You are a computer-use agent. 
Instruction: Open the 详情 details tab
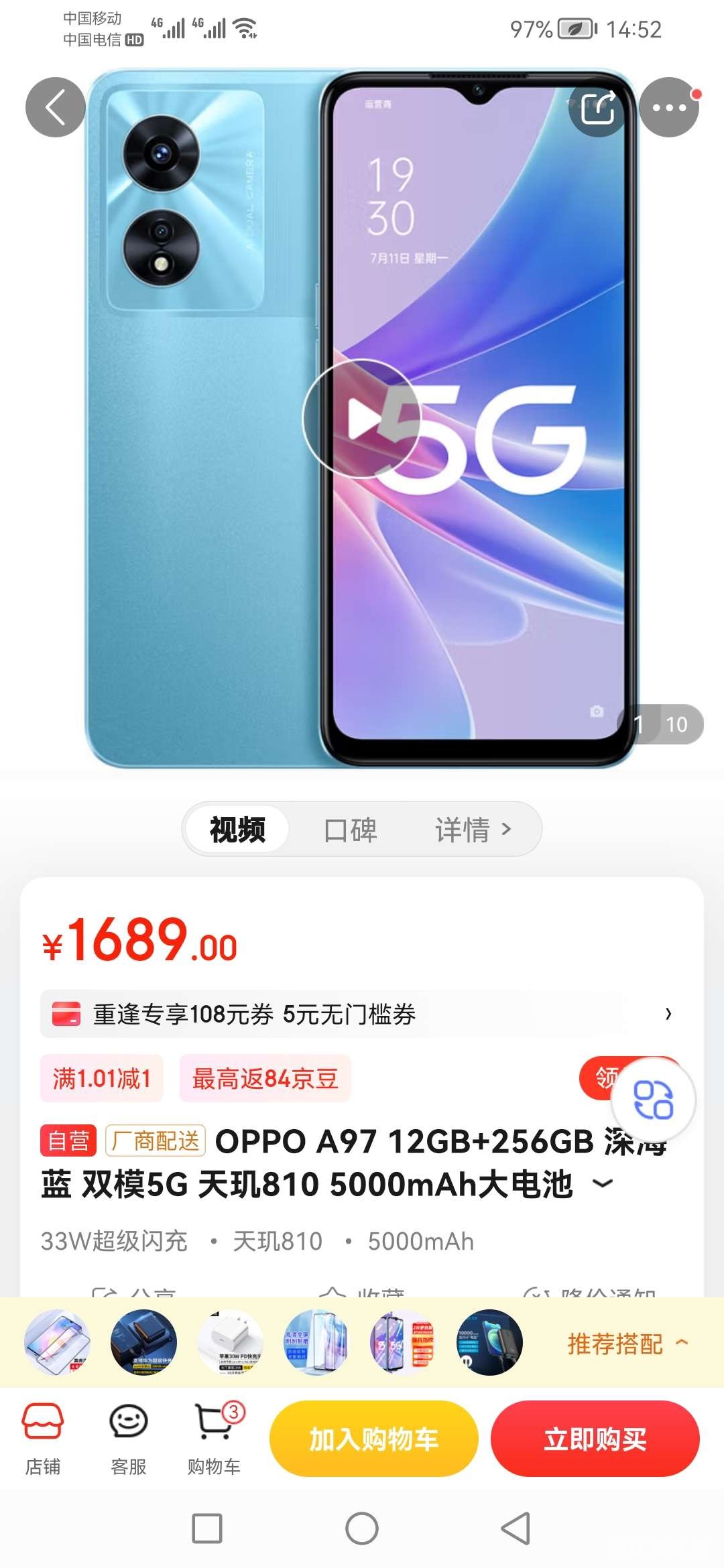click(472, 830)
